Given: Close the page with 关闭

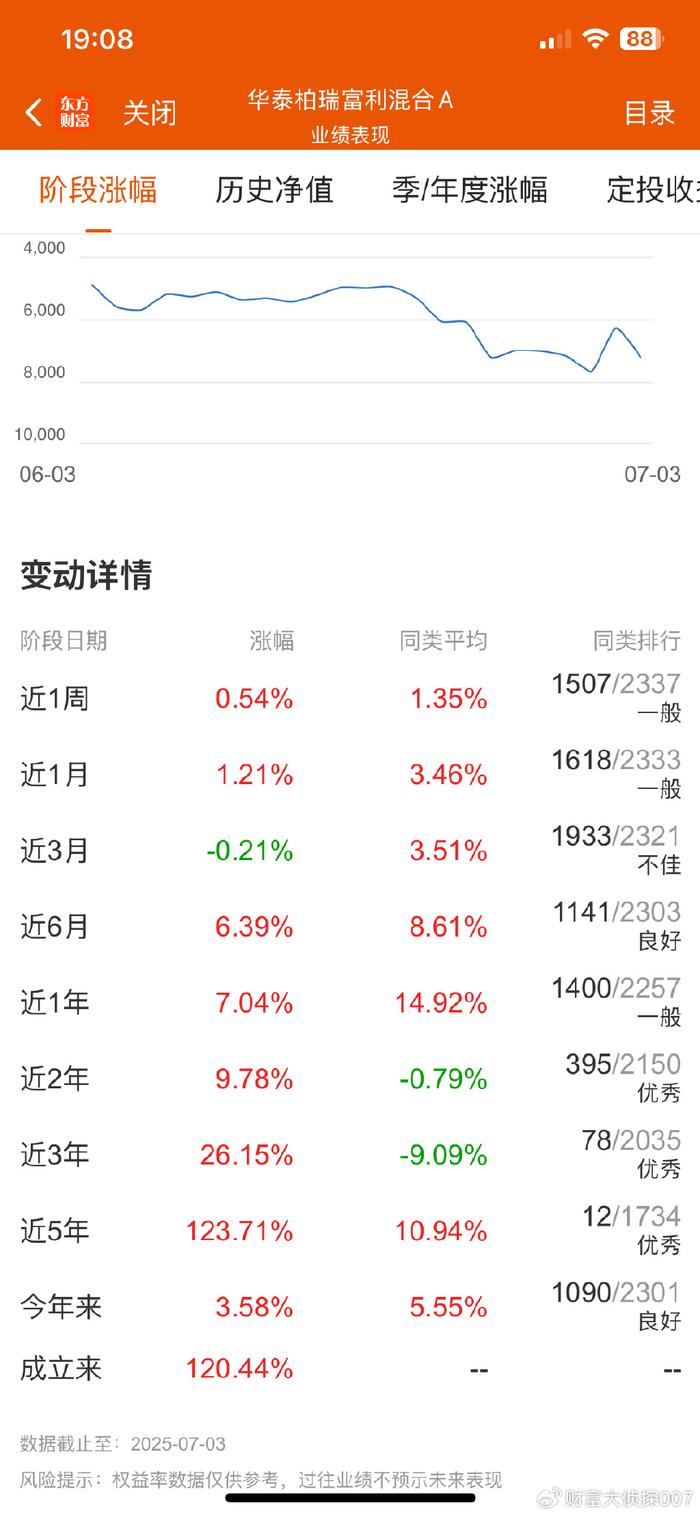Looking at the screenshot, I should tap(150, 112).
